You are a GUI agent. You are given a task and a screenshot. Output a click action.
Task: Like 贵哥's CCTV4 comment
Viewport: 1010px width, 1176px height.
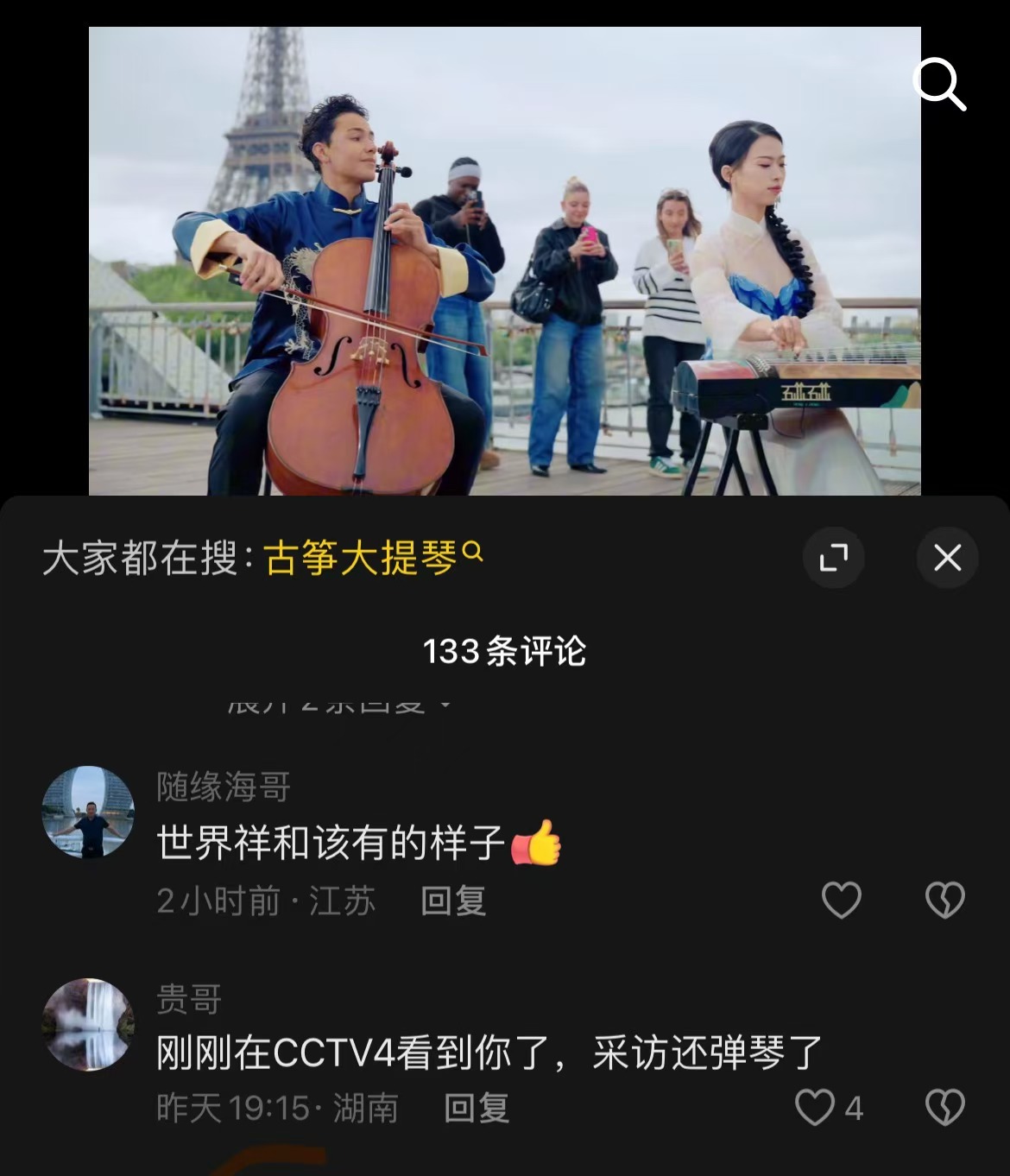(x=816, y=1108)
